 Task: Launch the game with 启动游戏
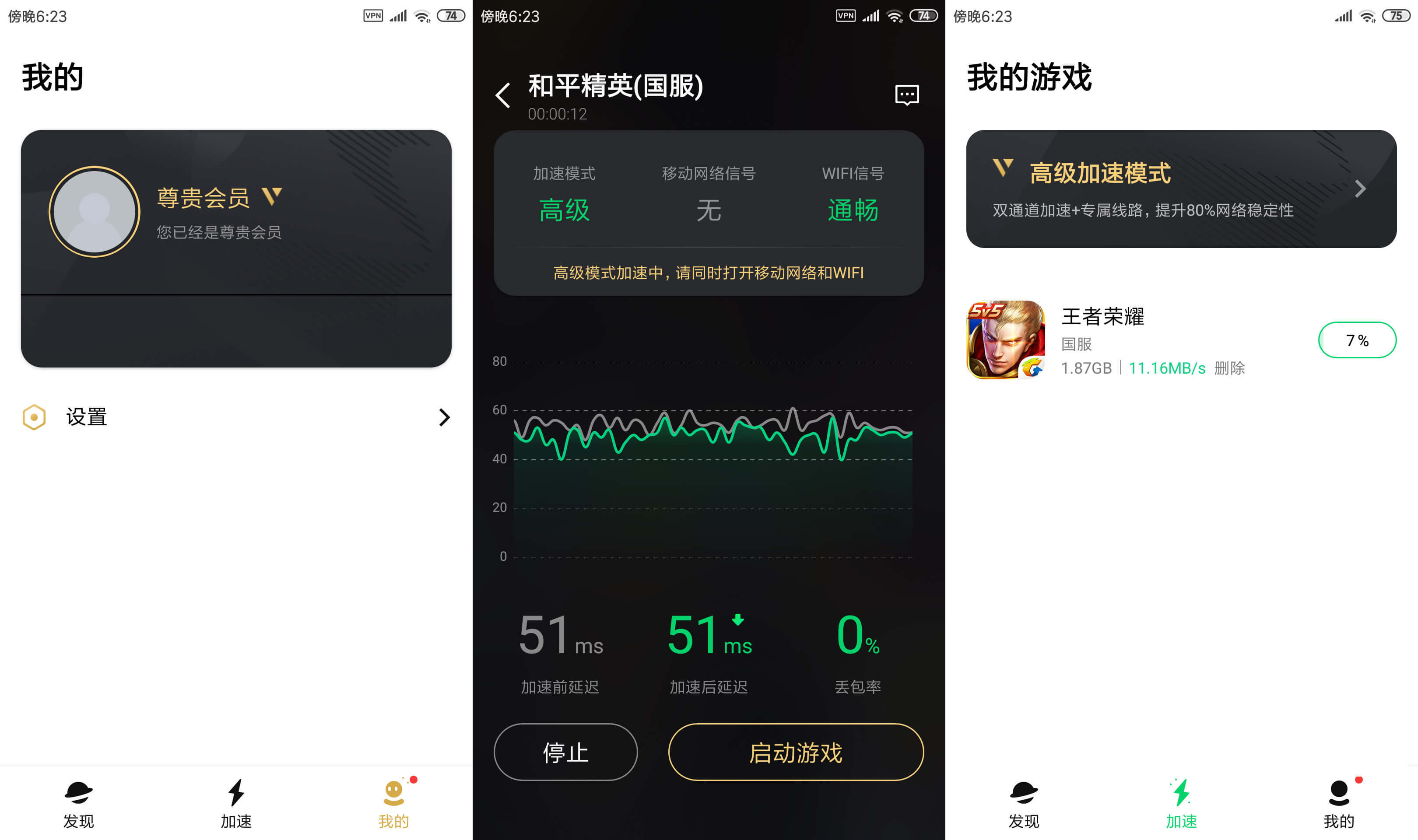coord(795,752)
